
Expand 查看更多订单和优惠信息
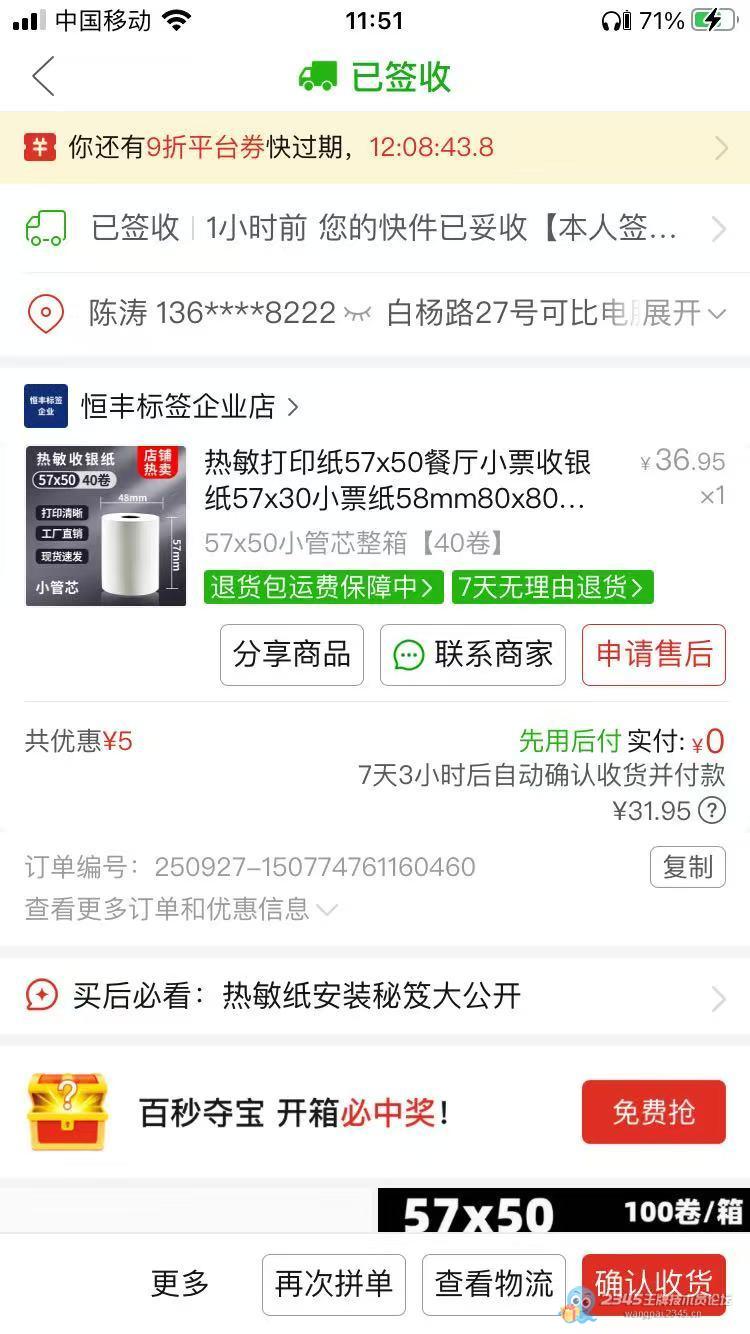[181, 909]
